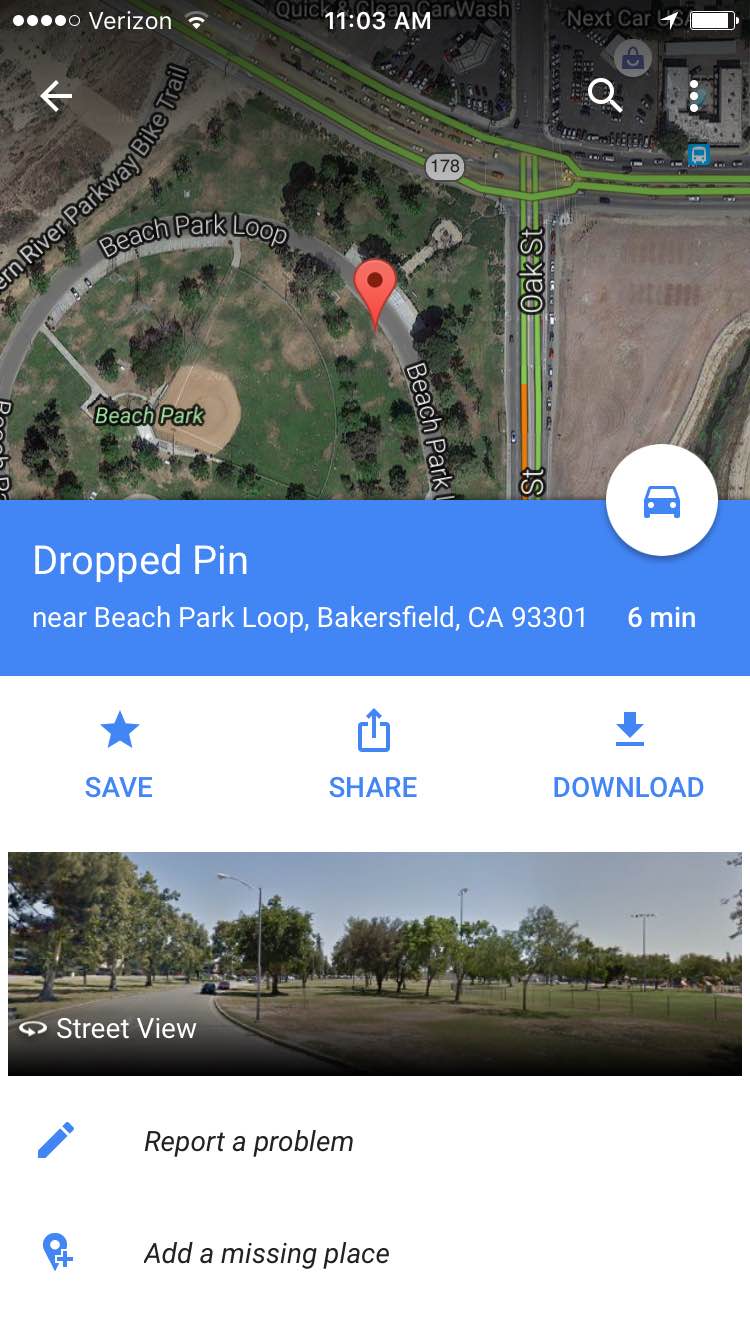Share this dropped pin location
This screenshot has width=750, height=1334.
pyautogui.click(x=373, y=756)
